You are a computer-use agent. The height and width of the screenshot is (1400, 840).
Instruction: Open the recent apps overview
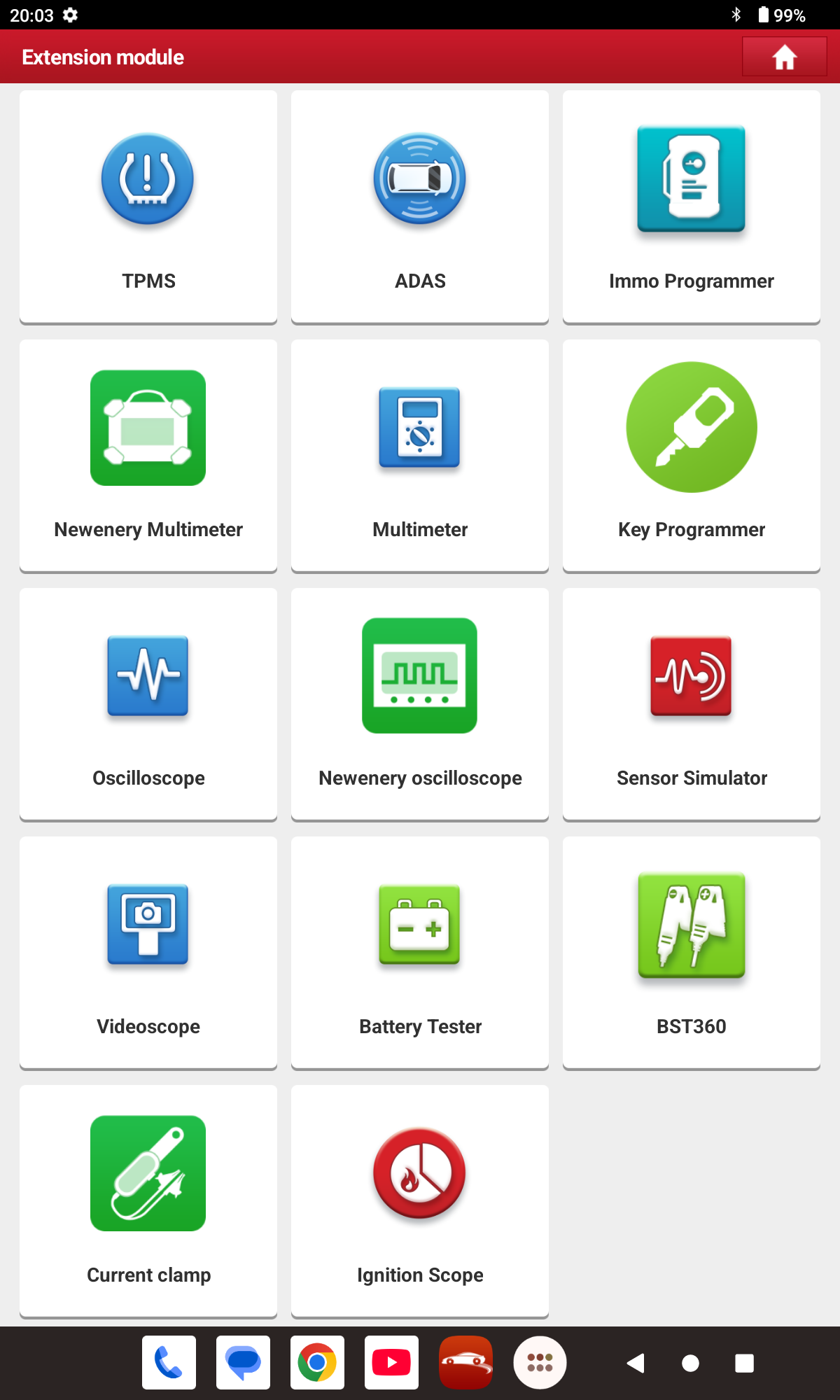coord(744,1363)
